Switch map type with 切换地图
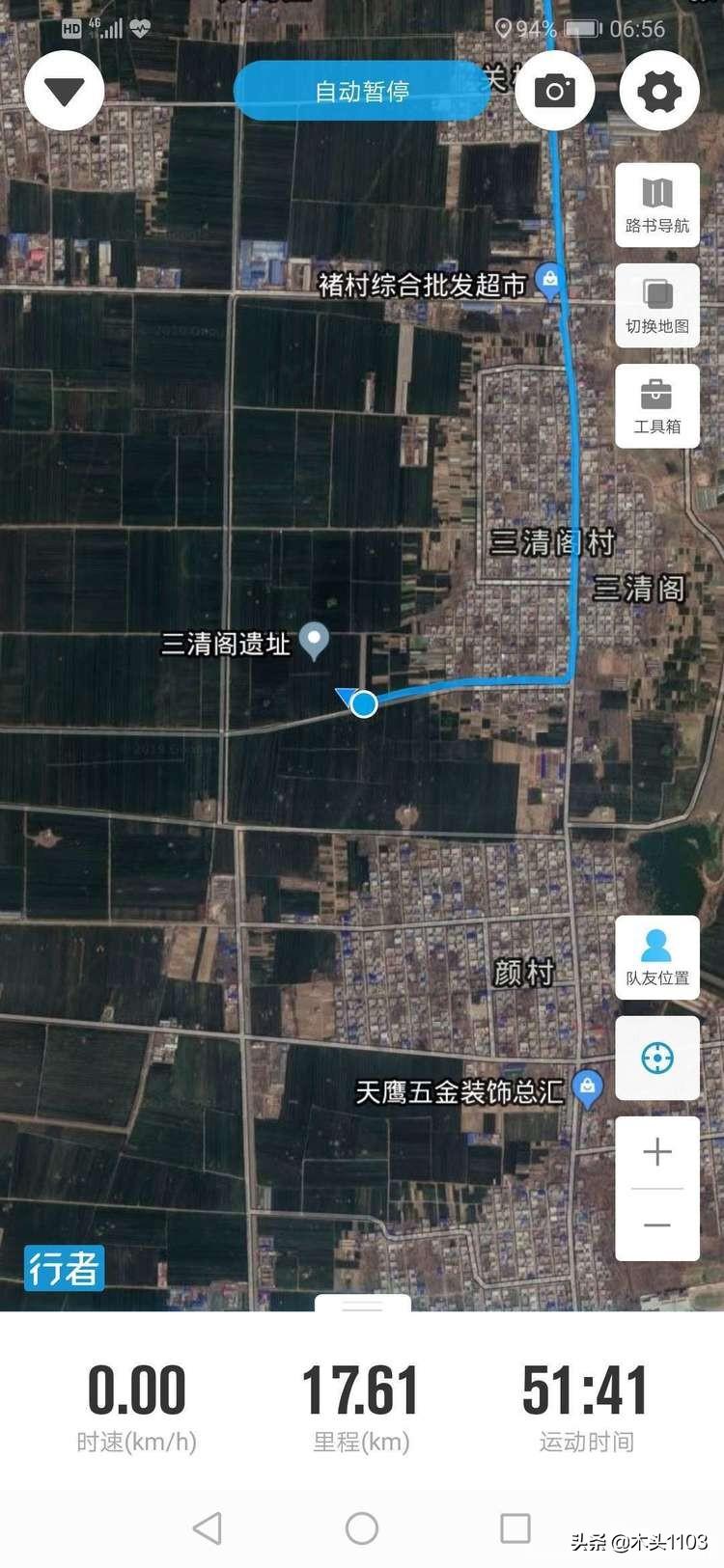Image resolution: width=724 pixels, height=1568 pixels. tap(657, 306)
